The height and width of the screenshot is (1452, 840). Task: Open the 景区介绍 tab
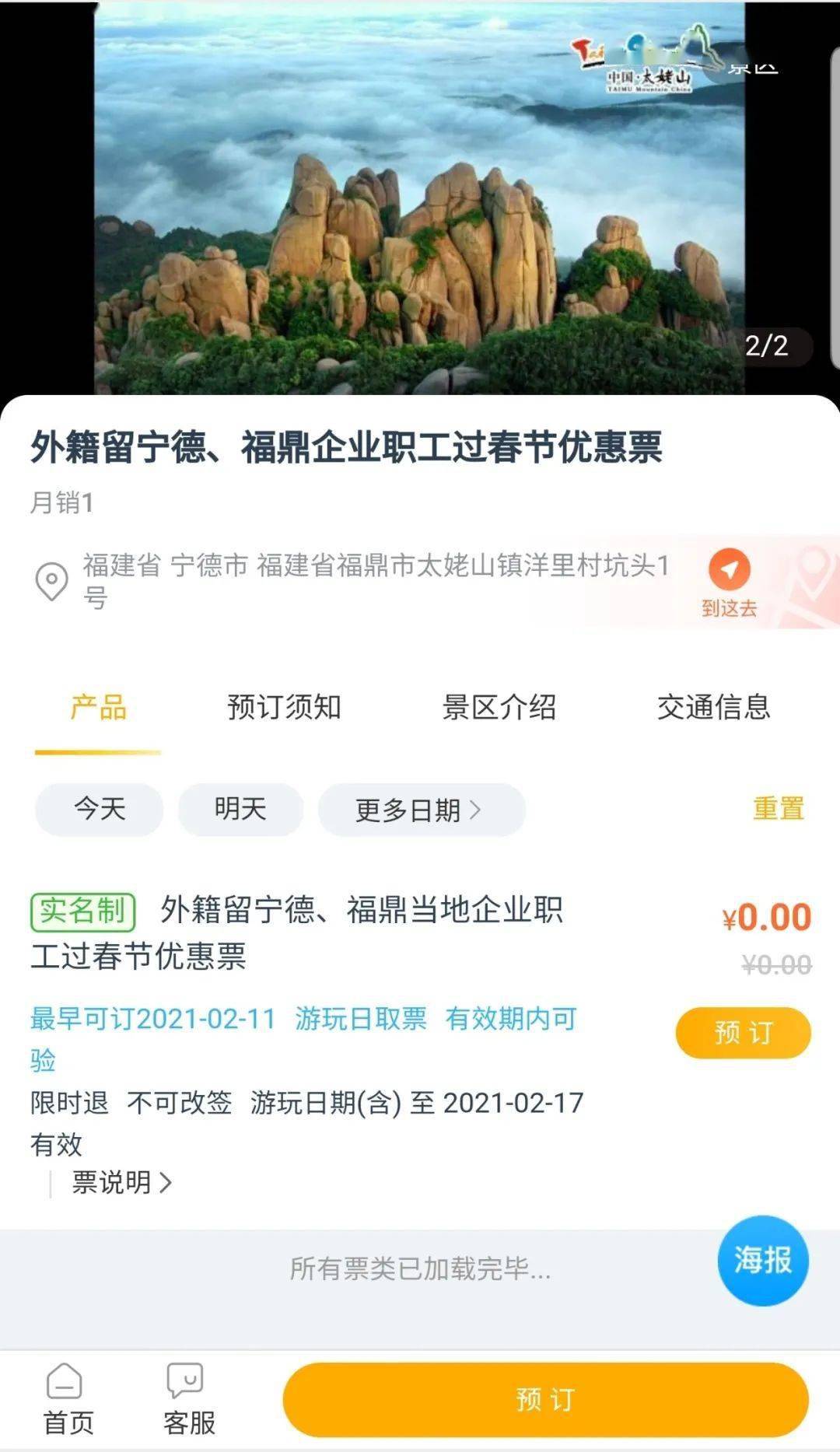[x=499, y=707]
